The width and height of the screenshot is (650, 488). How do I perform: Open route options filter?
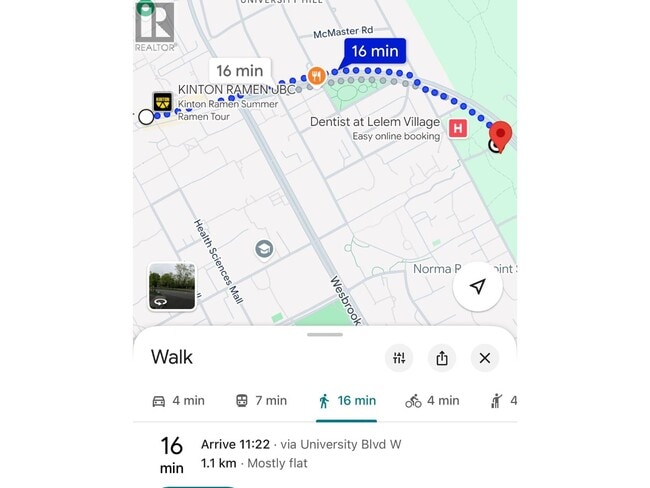[398, 358]
